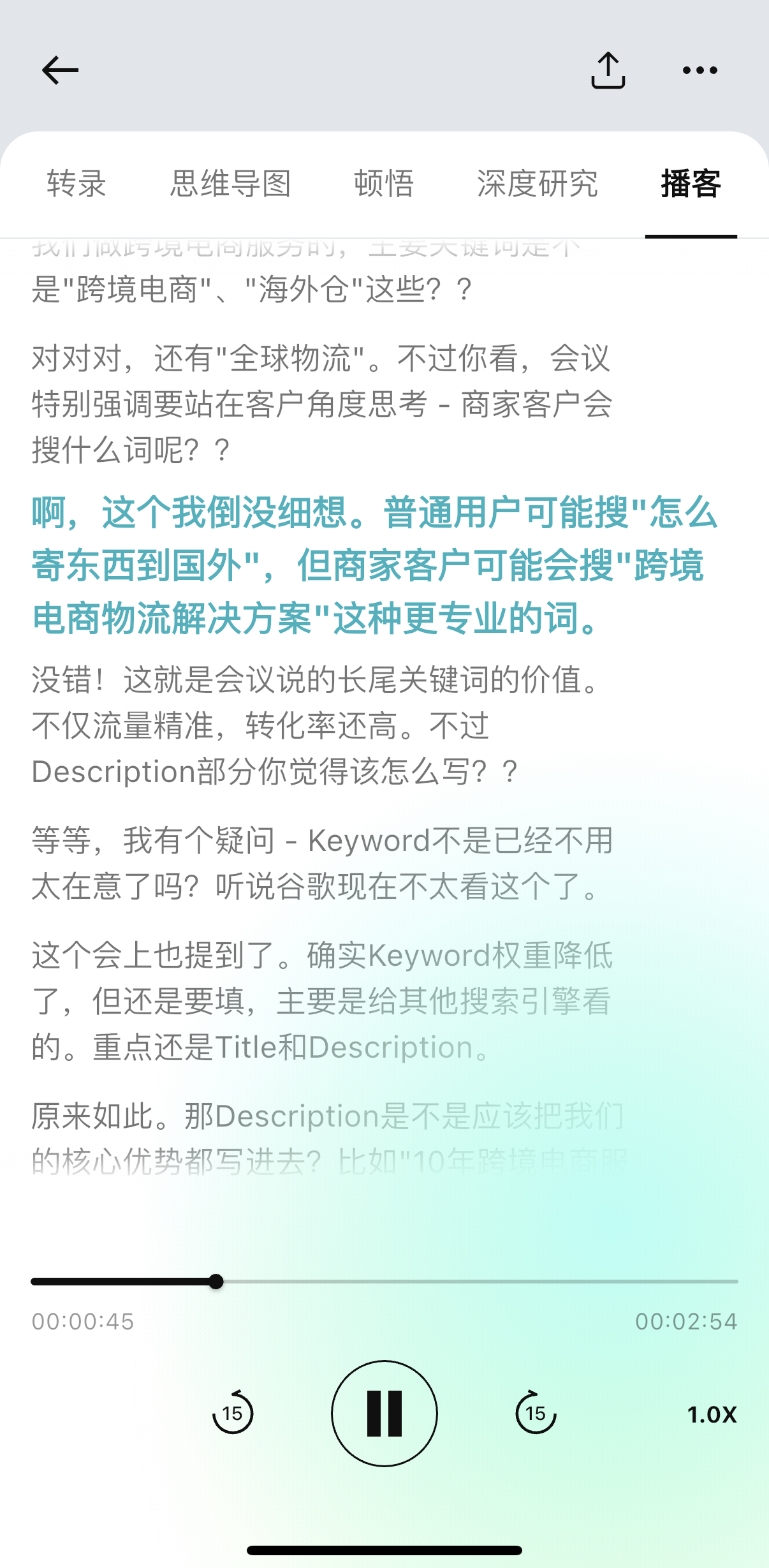Share this recording
Screen dimensions: 769x1568
click(x=608, y=70)
